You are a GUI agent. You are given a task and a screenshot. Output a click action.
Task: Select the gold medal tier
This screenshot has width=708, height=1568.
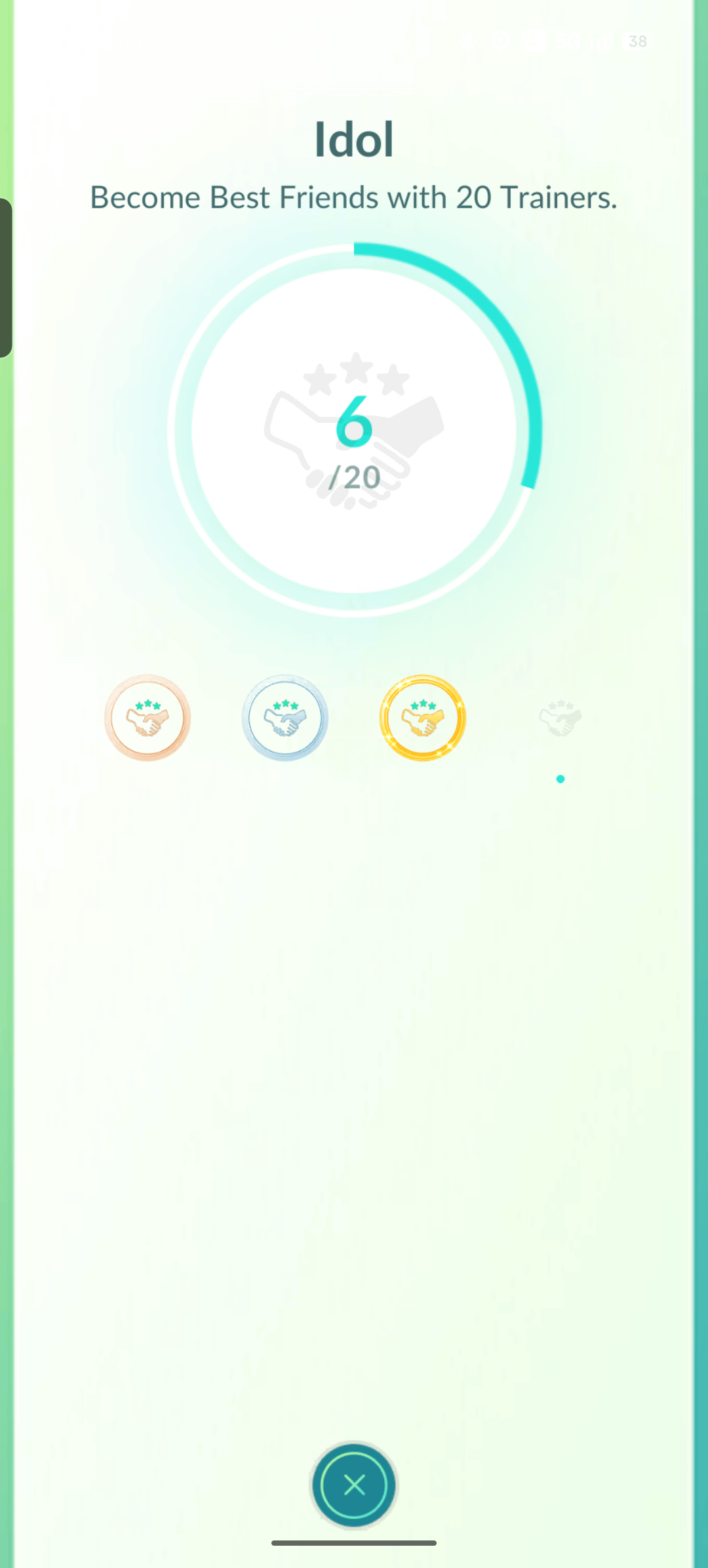[x=423, y=718]
